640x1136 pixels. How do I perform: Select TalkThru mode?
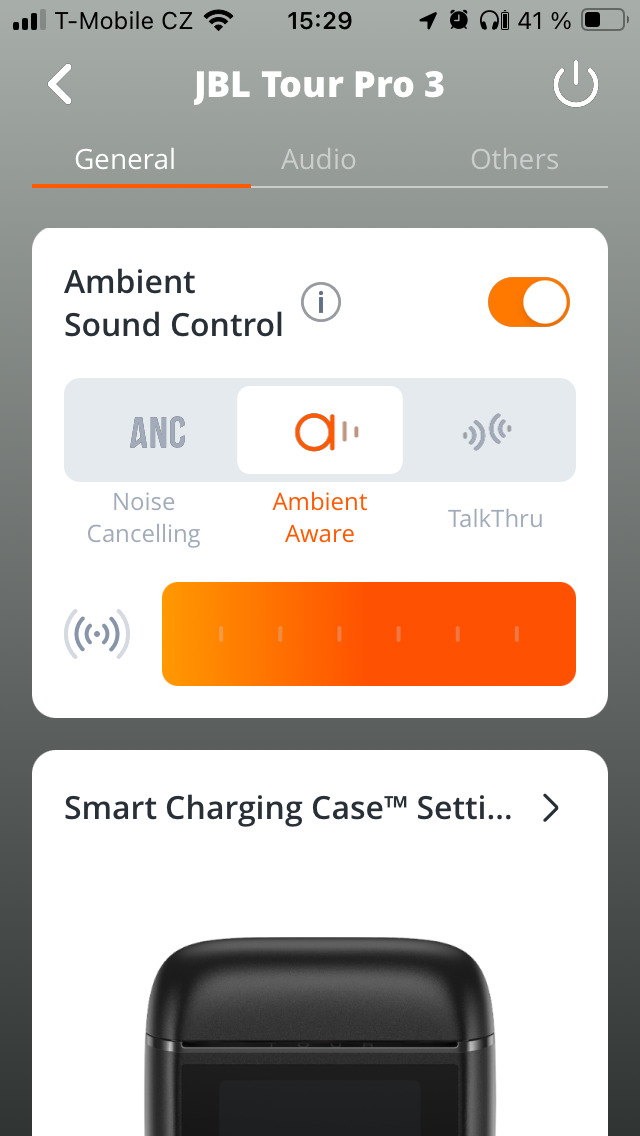490,431
